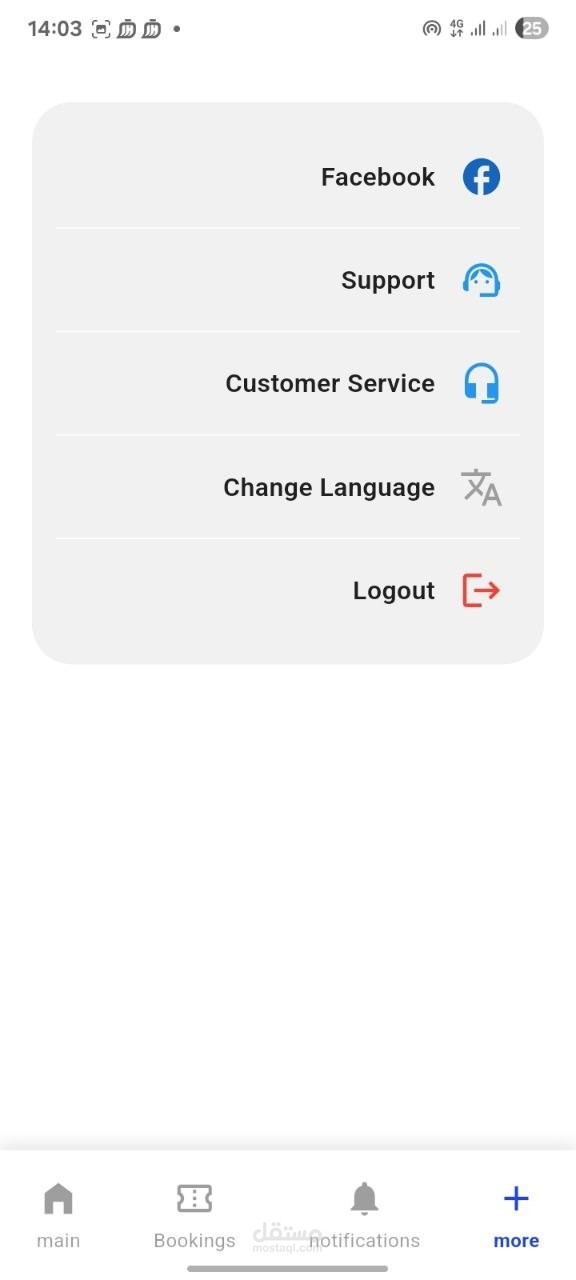Log out of the account
The width and height of the screenshot is (576, 1280).
point(288,591)
